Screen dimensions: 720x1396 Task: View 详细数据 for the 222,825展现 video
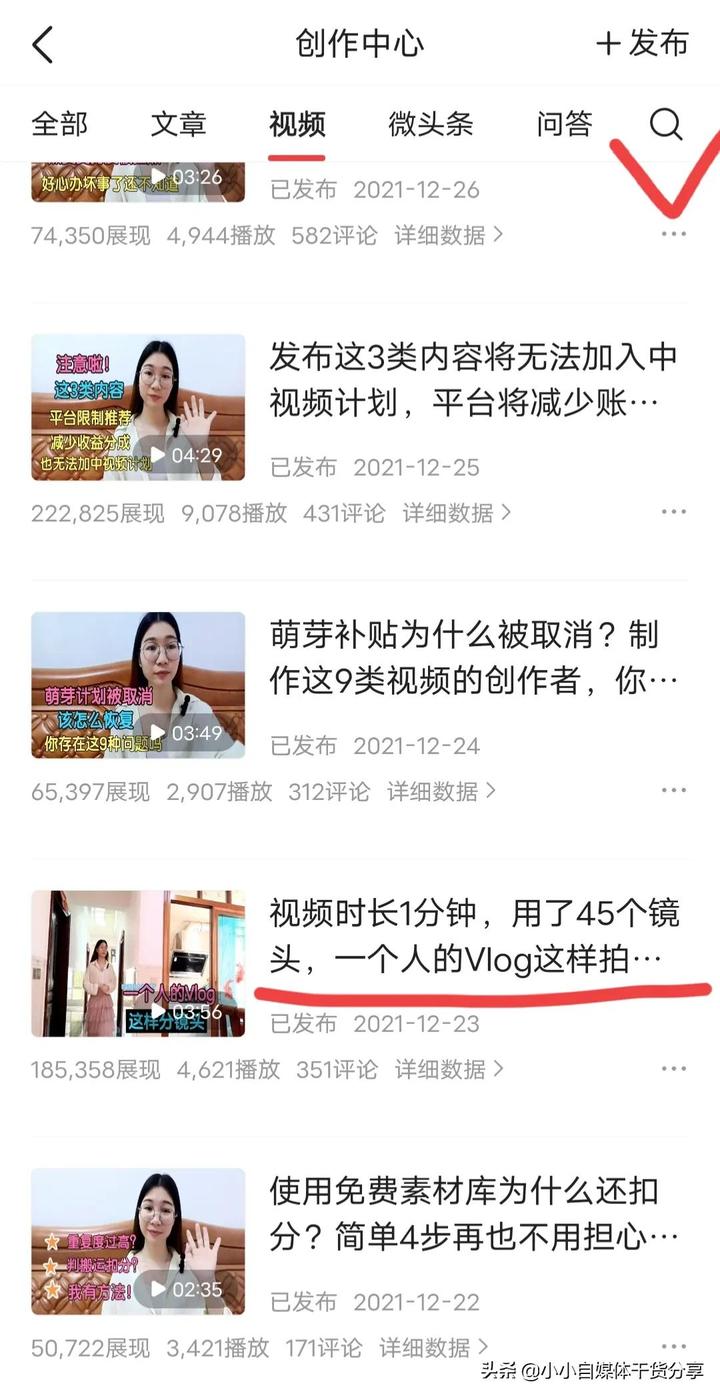click(456, 514)
